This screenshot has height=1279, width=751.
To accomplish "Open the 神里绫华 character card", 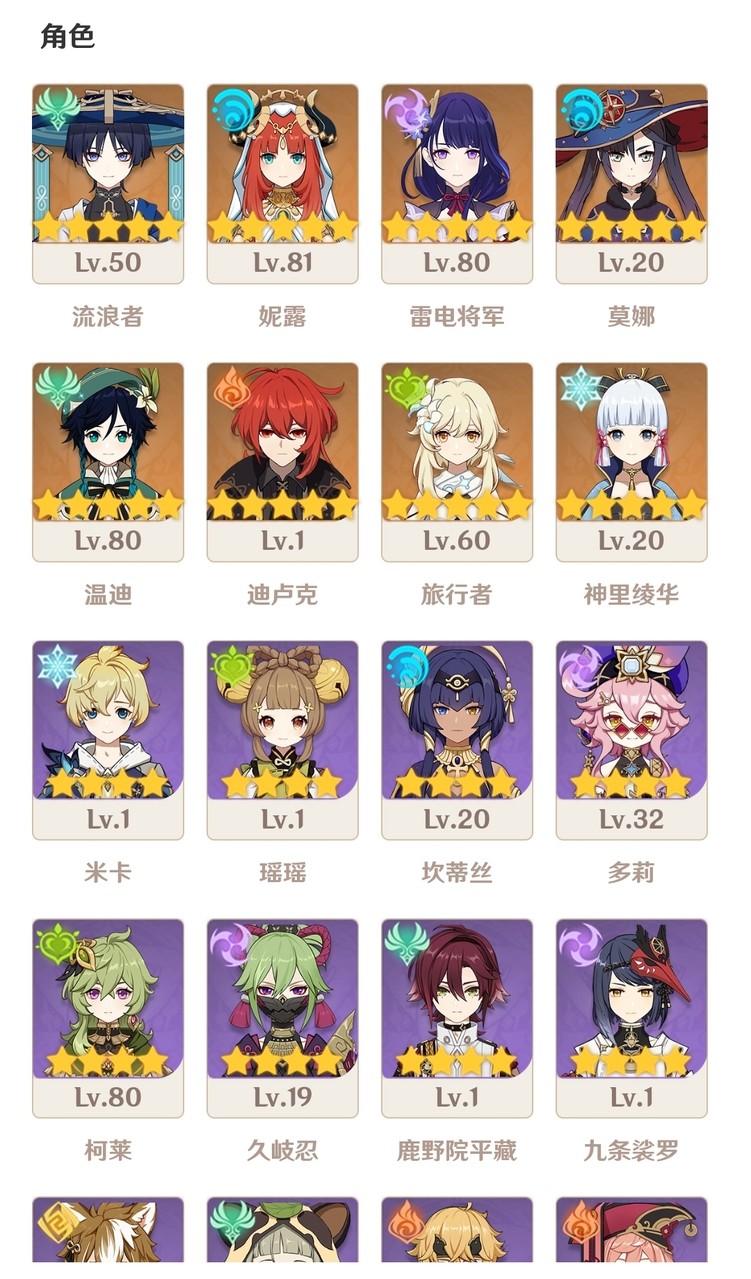I will pos(631,461).
